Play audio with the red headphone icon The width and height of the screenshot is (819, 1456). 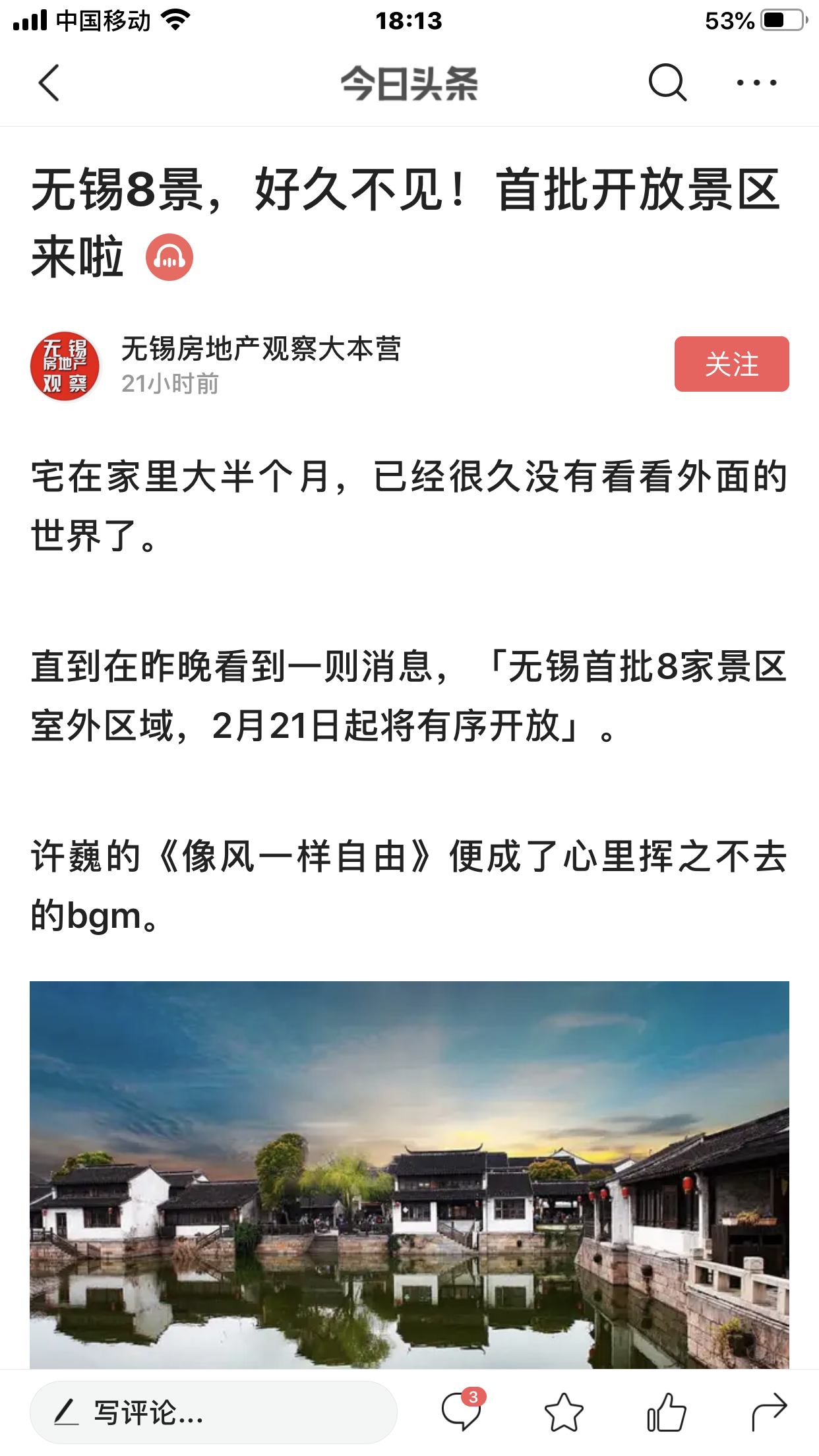pos(169,257)
